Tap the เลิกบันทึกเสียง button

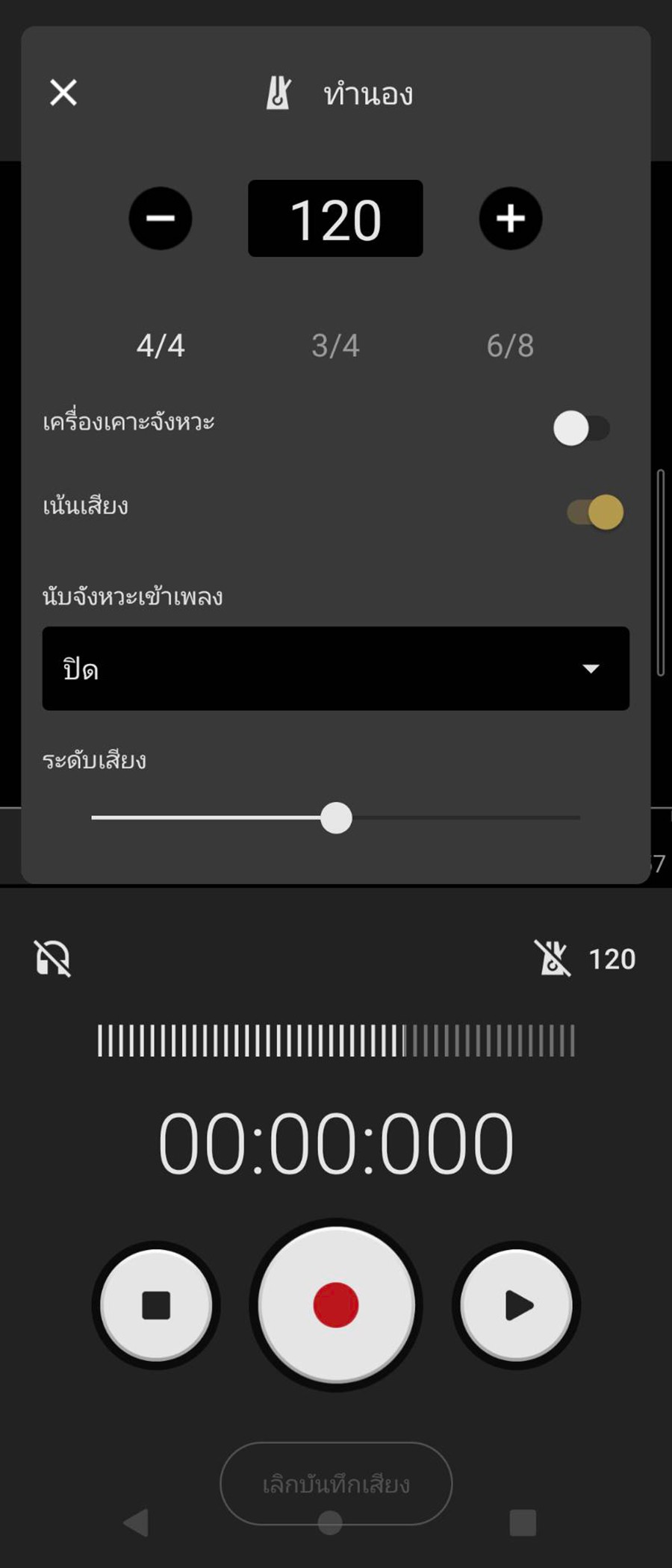click(336, 1482)
